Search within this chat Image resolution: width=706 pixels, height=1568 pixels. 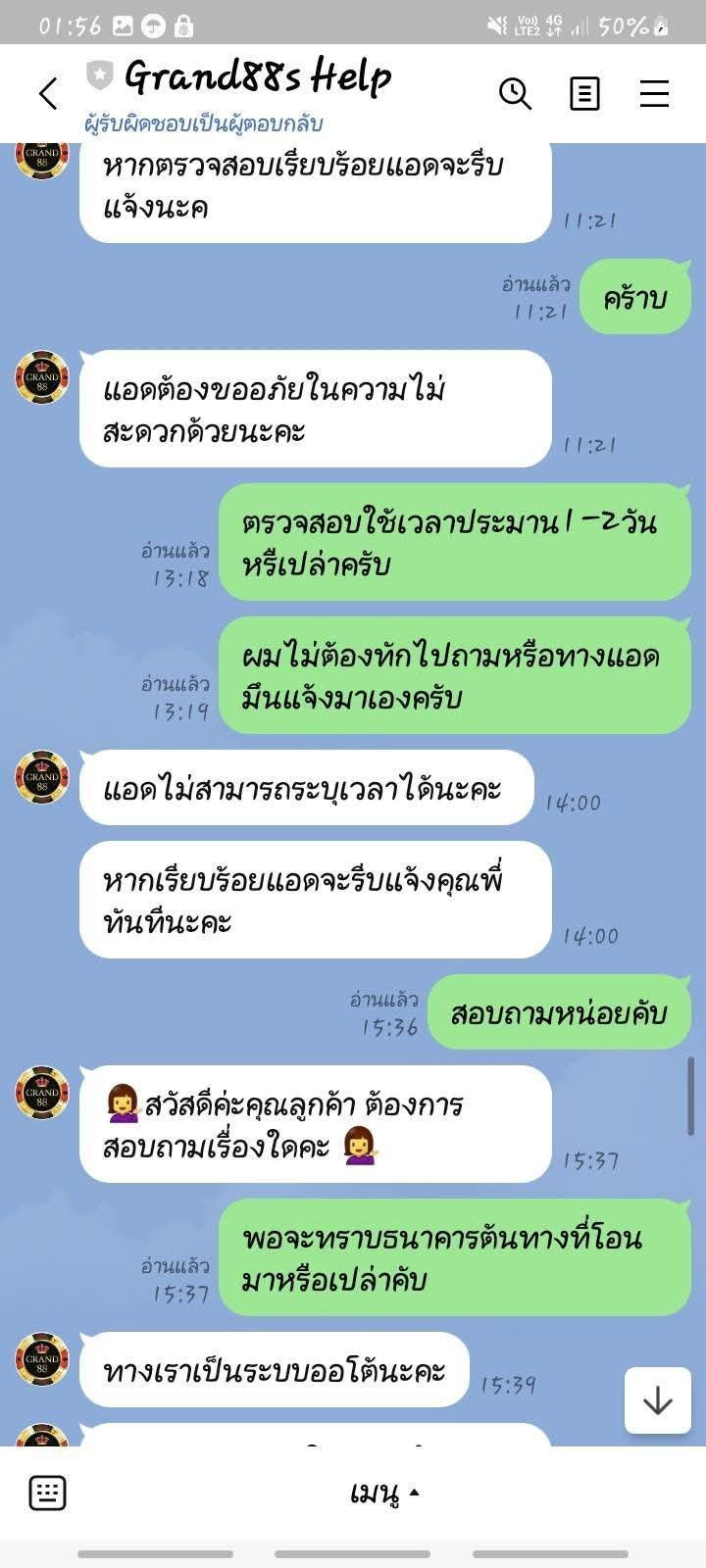pyautogui.click(x=515, y=94)
